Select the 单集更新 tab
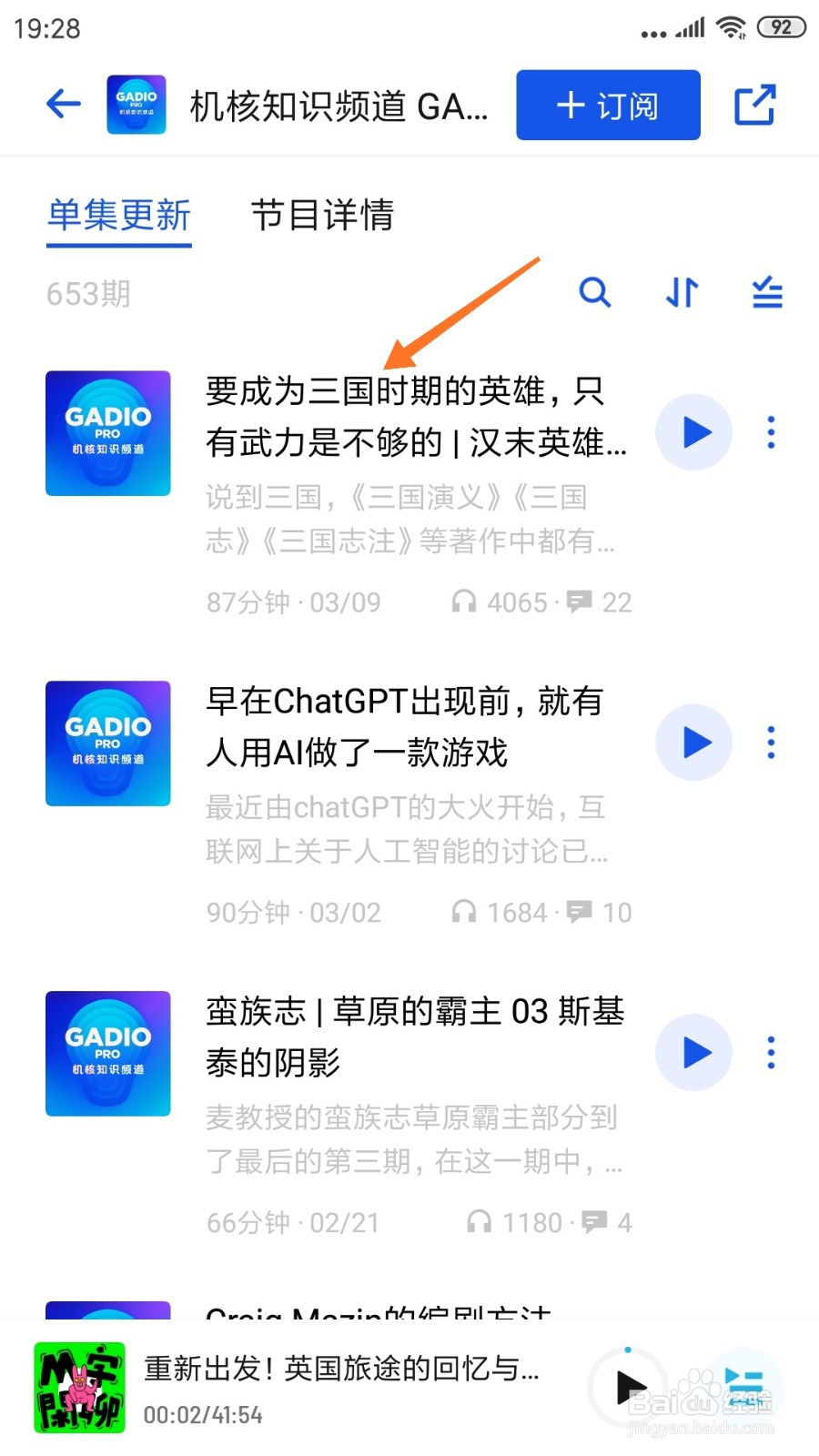Viewport: 819px width, 1456px height. coord(119,217)
